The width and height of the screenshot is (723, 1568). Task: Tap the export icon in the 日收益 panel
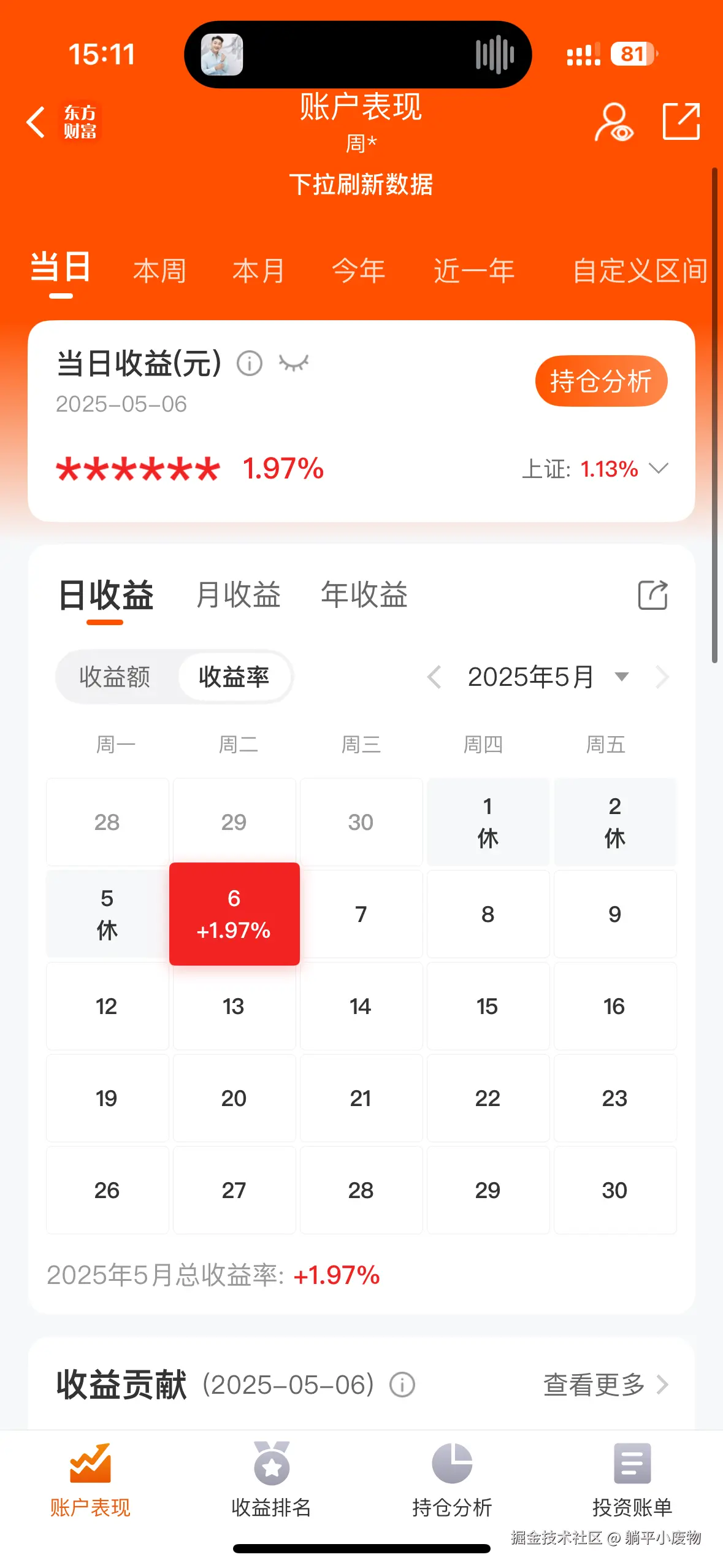click(652, 594)
